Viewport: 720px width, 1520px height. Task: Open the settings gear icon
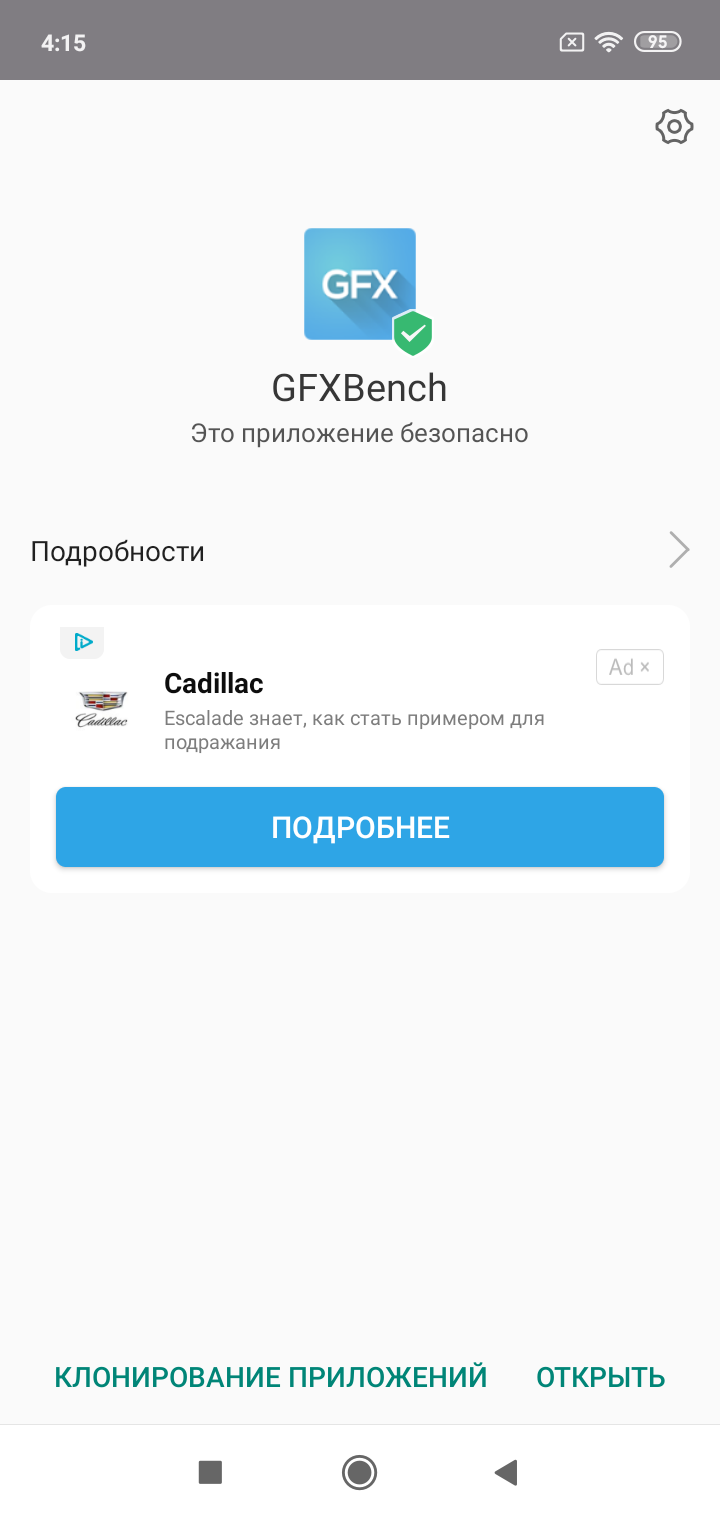pos(674,127)
